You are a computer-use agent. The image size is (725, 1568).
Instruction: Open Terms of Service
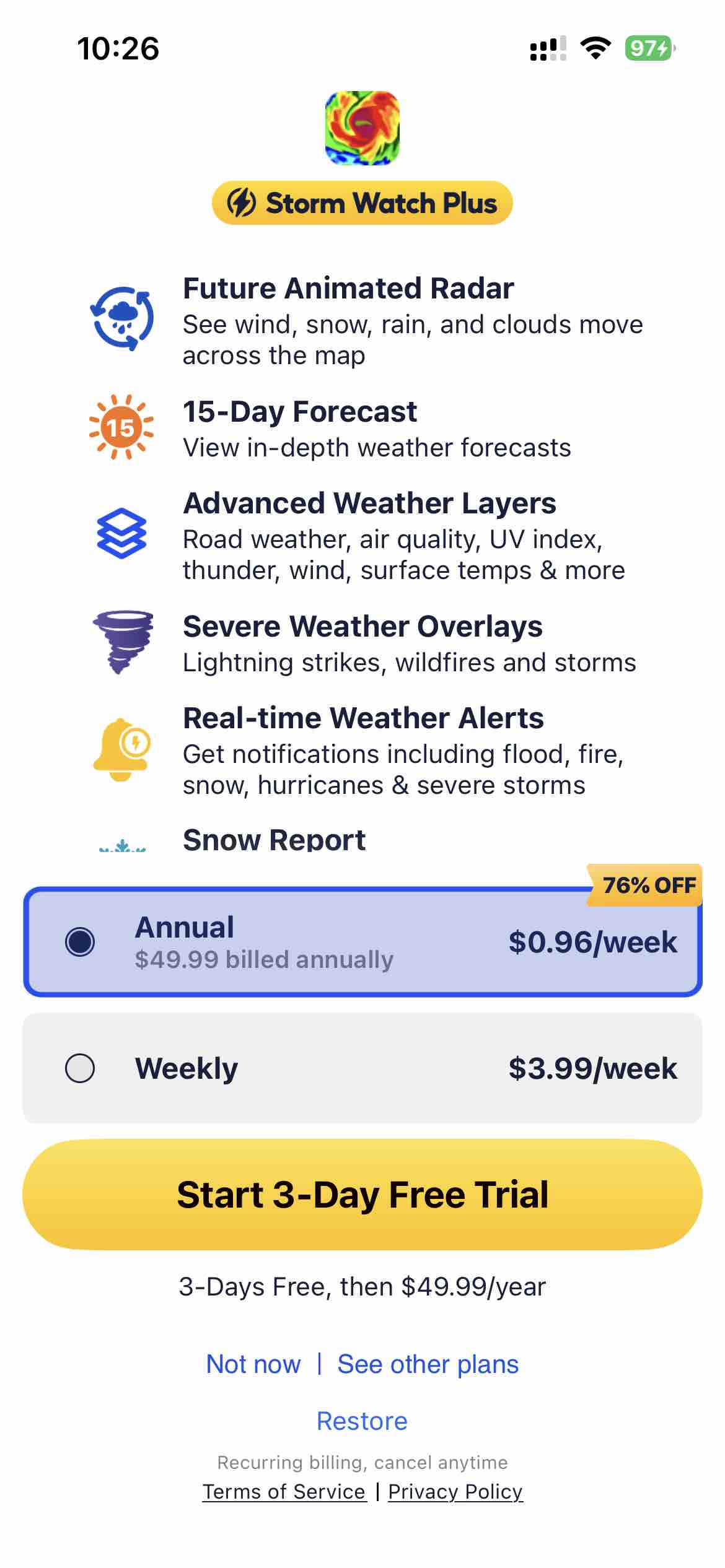click(284, 1492)
